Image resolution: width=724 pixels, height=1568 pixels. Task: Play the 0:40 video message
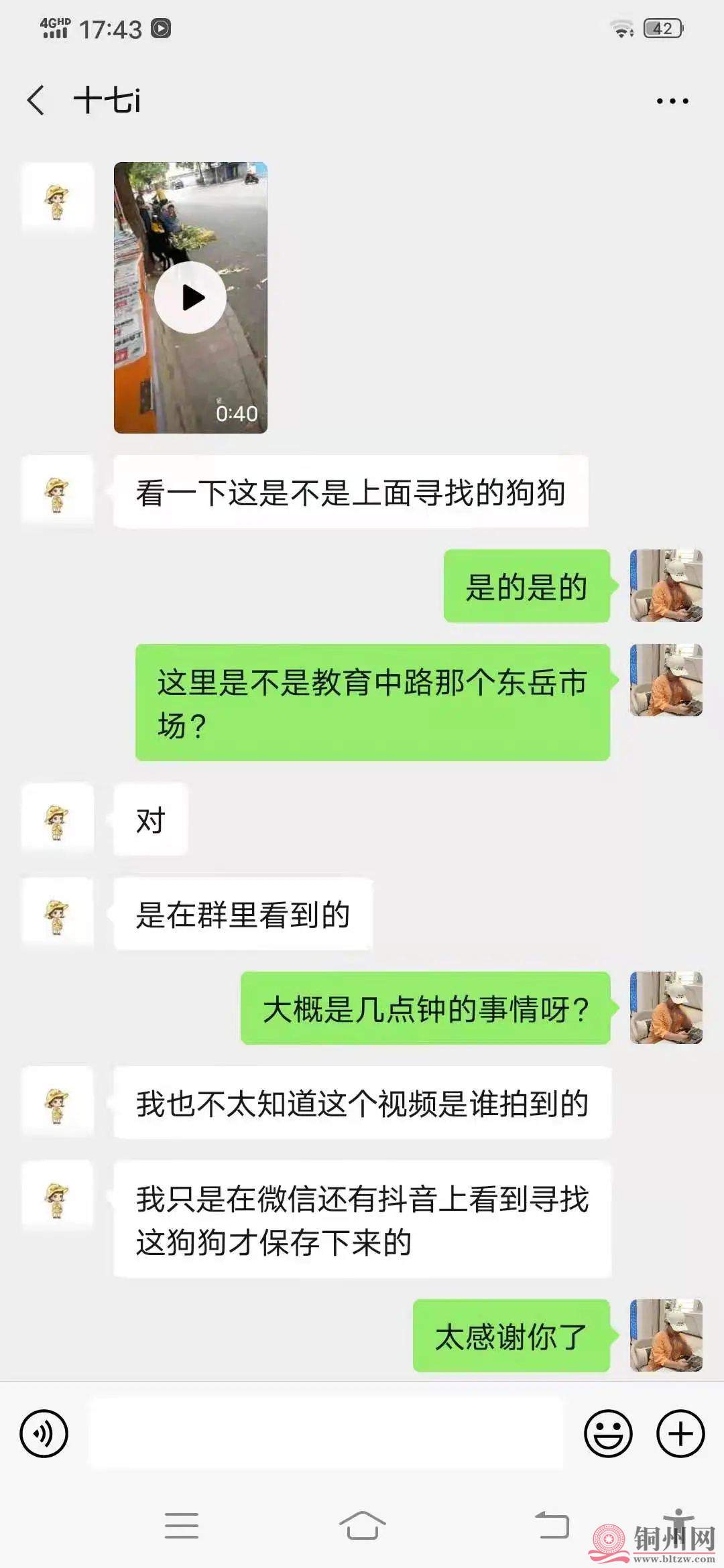tap(190, 298)
